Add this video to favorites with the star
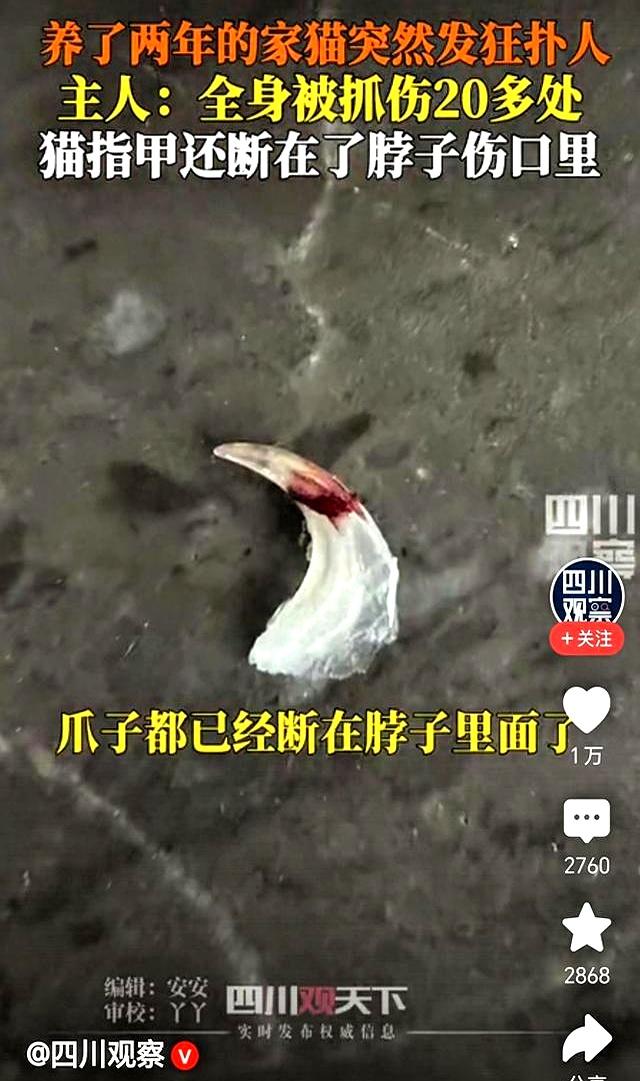This screenshot has height=1081, width=640. point(587,928)
